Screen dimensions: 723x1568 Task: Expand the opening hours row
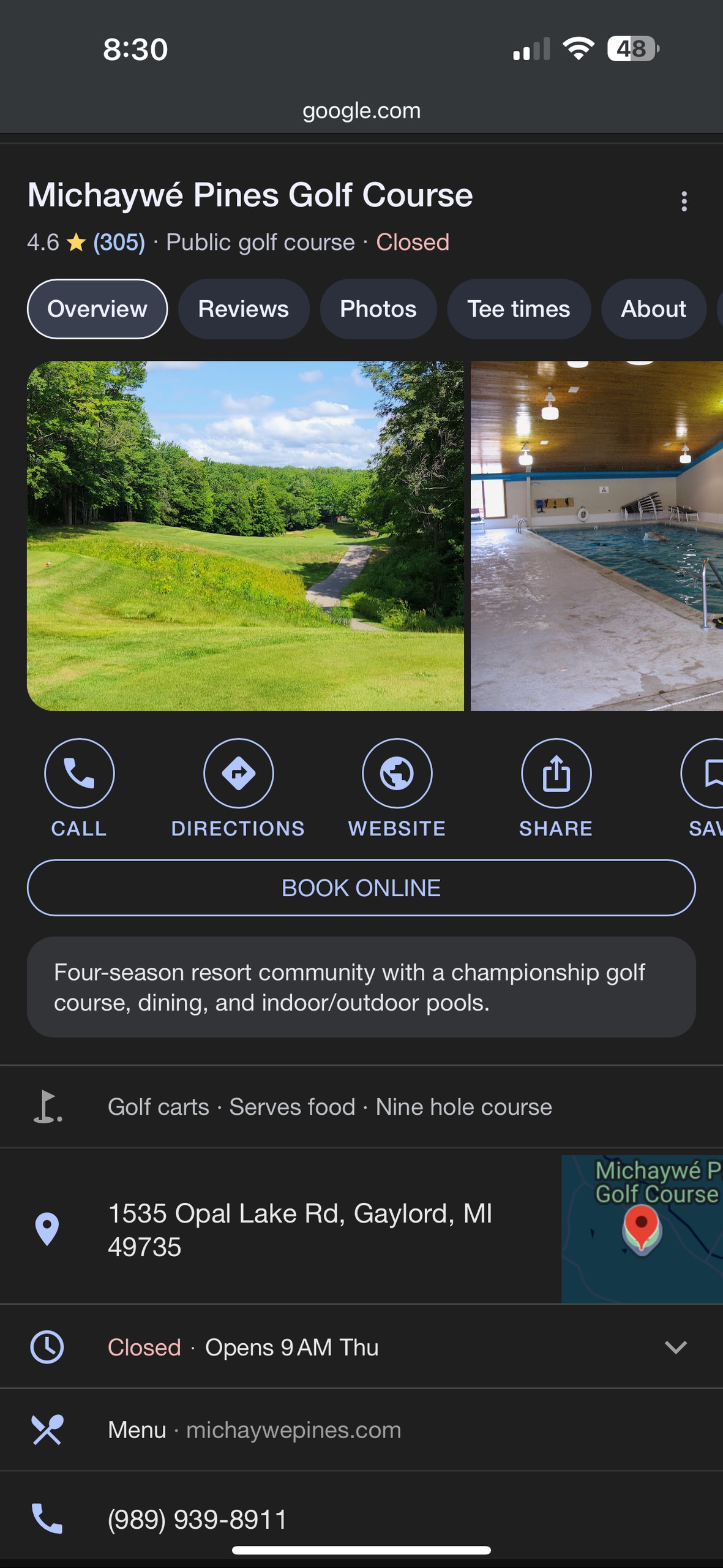coord(361,1347)
